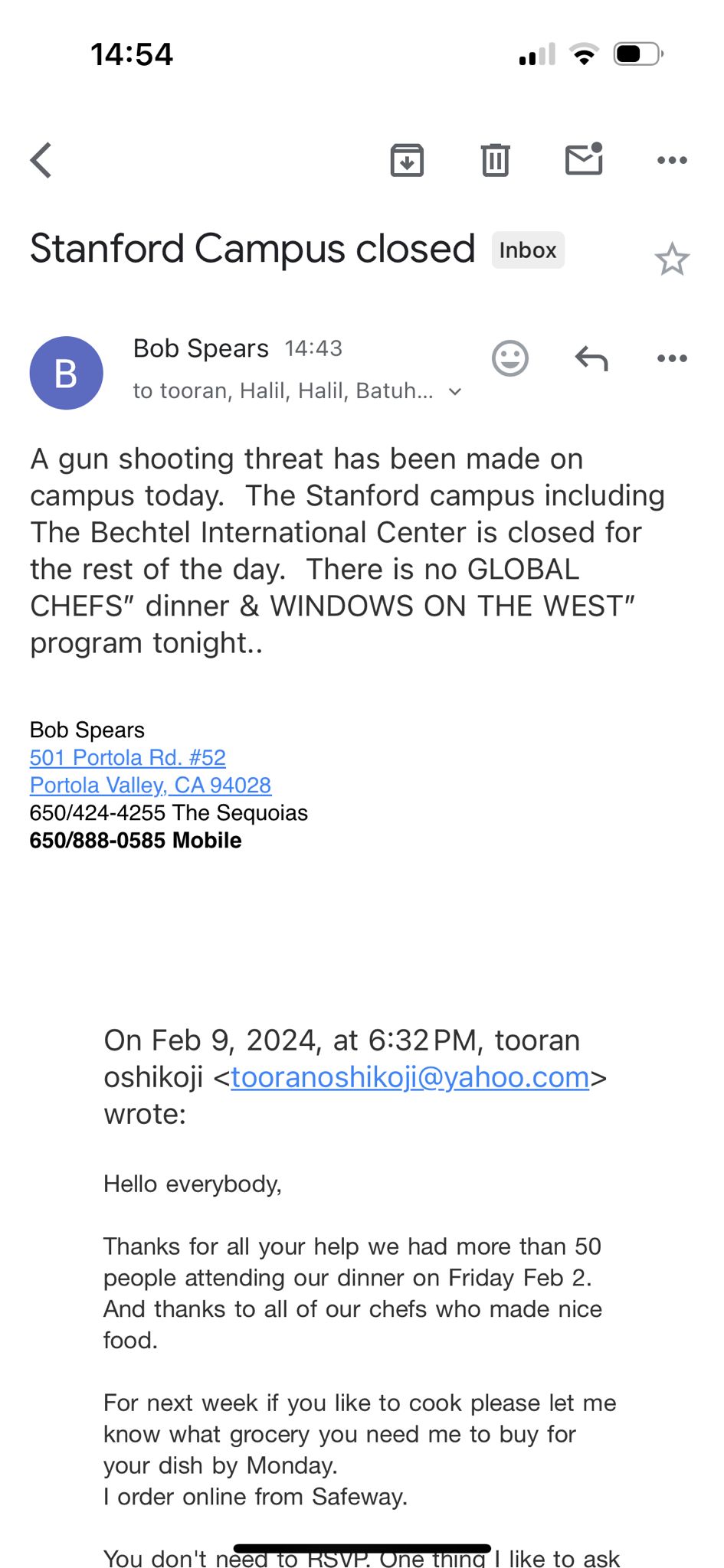This screenshot has width=724, height=1568.
Task: Open message options next to reply
Action: (672, 358)
